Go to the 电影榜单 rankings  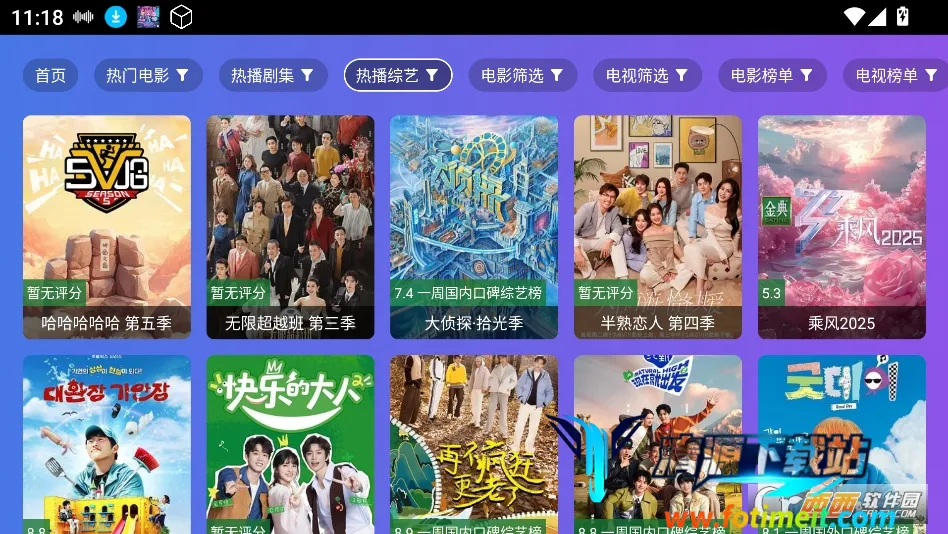(x=772, y=75)
